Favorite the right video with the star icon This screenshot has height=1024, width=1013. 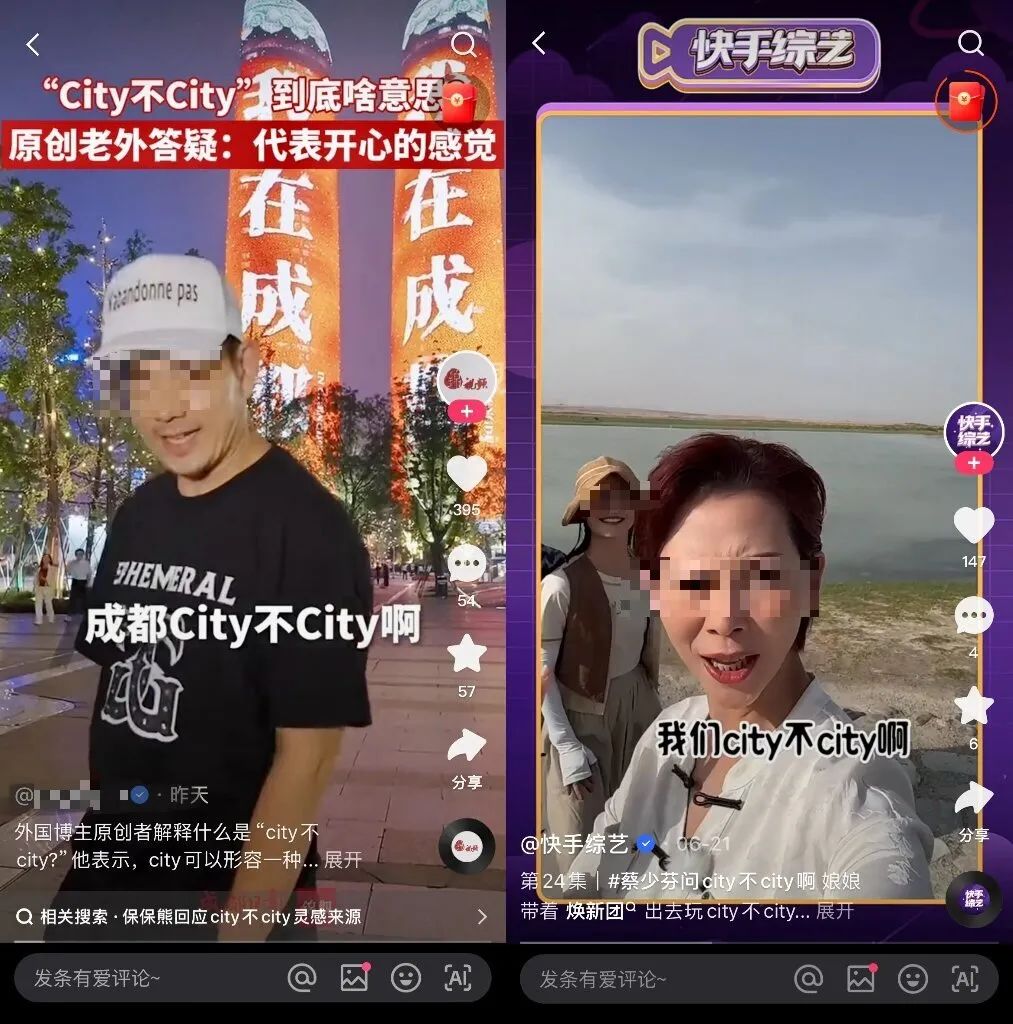click(972, 707)
